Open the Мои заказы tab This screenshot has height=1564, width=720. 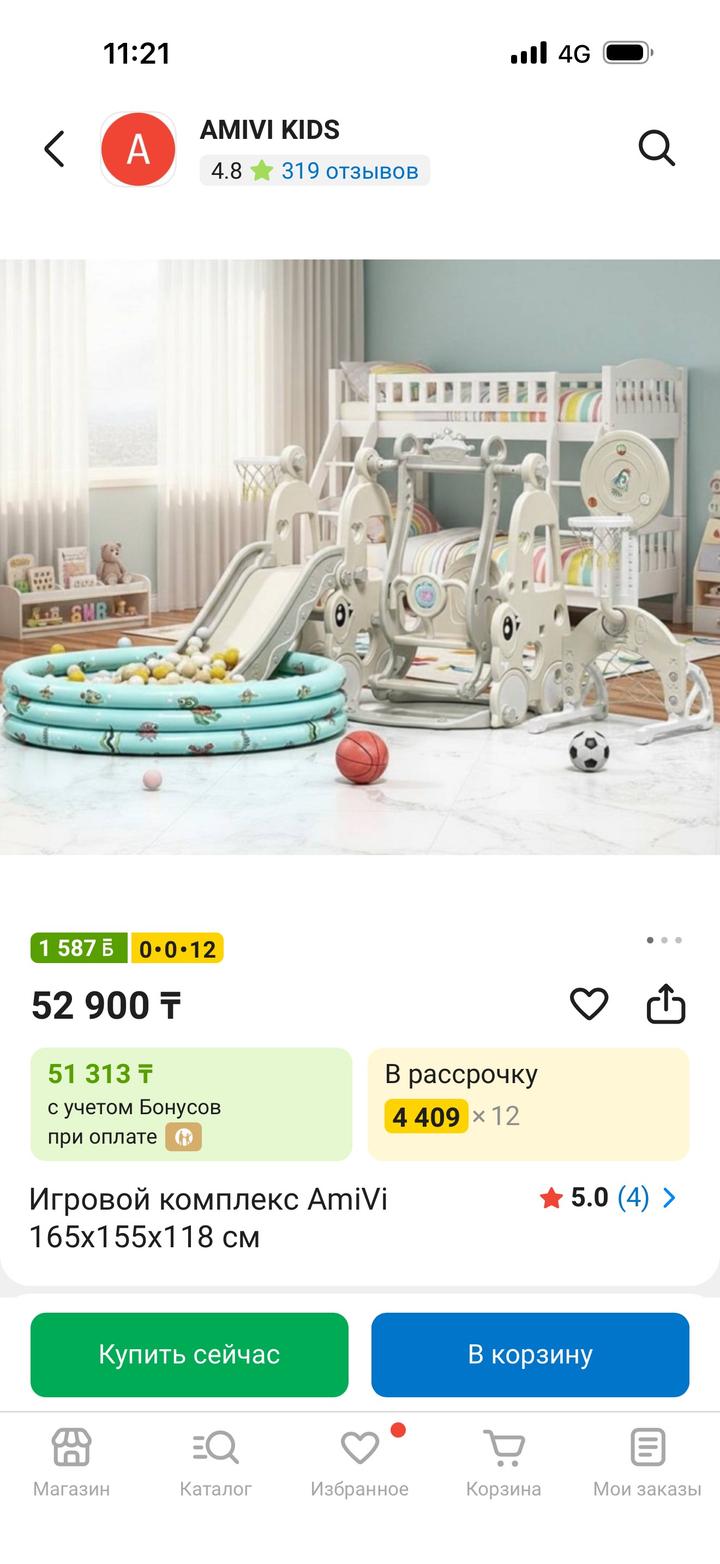coord(647,1462)
